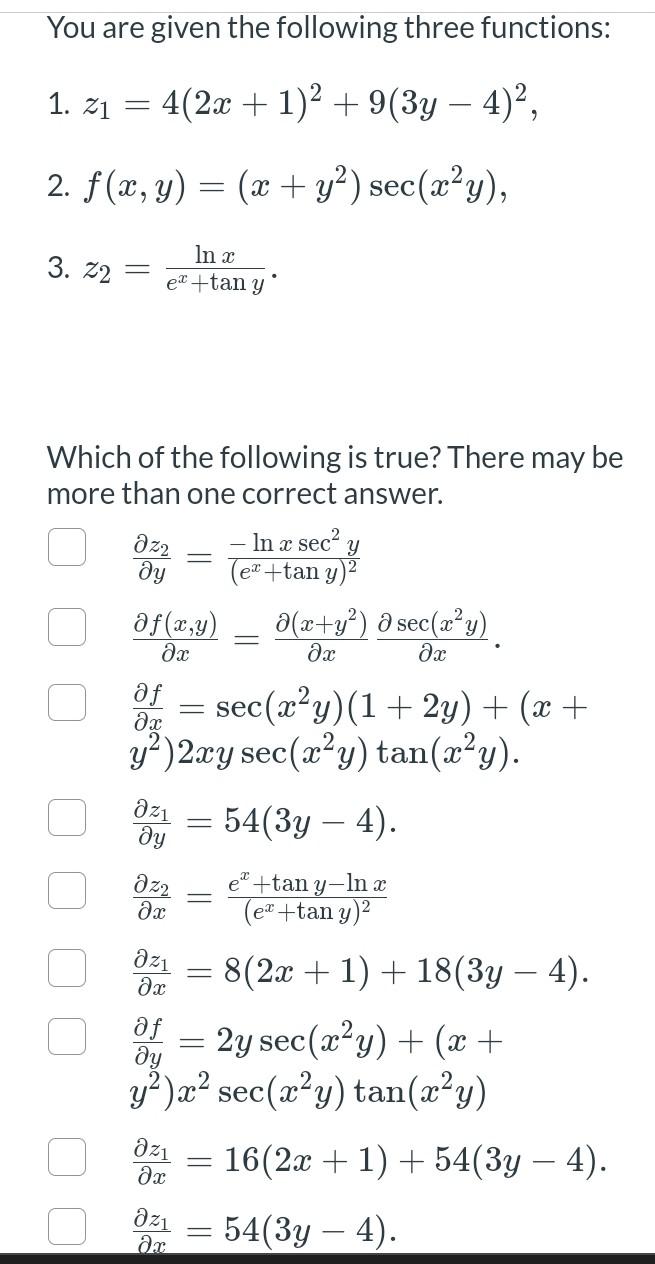Select the ∂z₂/∂x answer checkbox
Viewport: 655px width, 1264px height.
[x=67, y=890]
